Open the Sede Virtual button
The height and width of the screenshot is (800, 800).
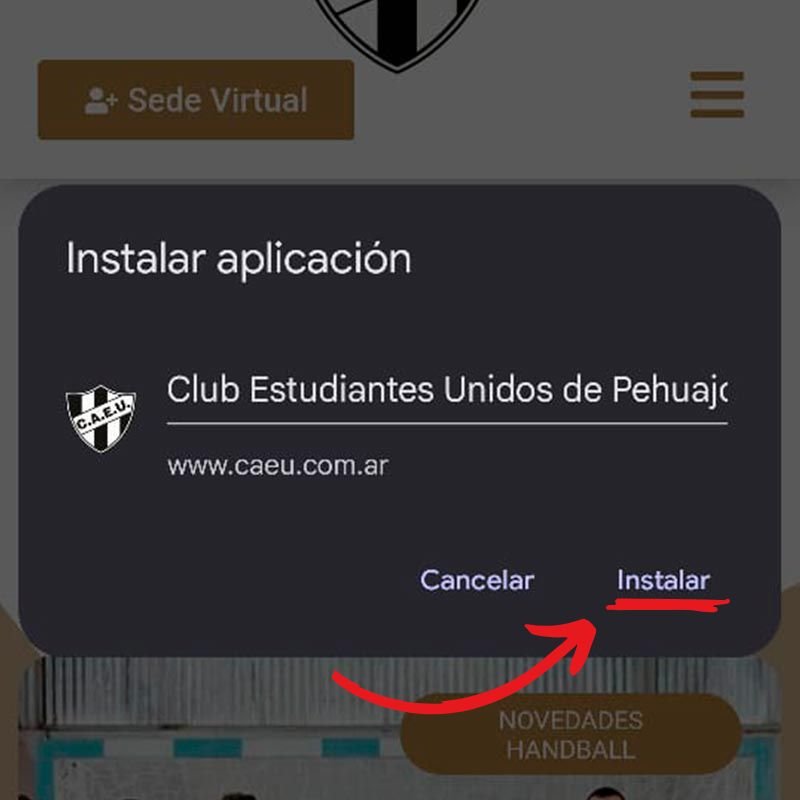click(196, 100)
